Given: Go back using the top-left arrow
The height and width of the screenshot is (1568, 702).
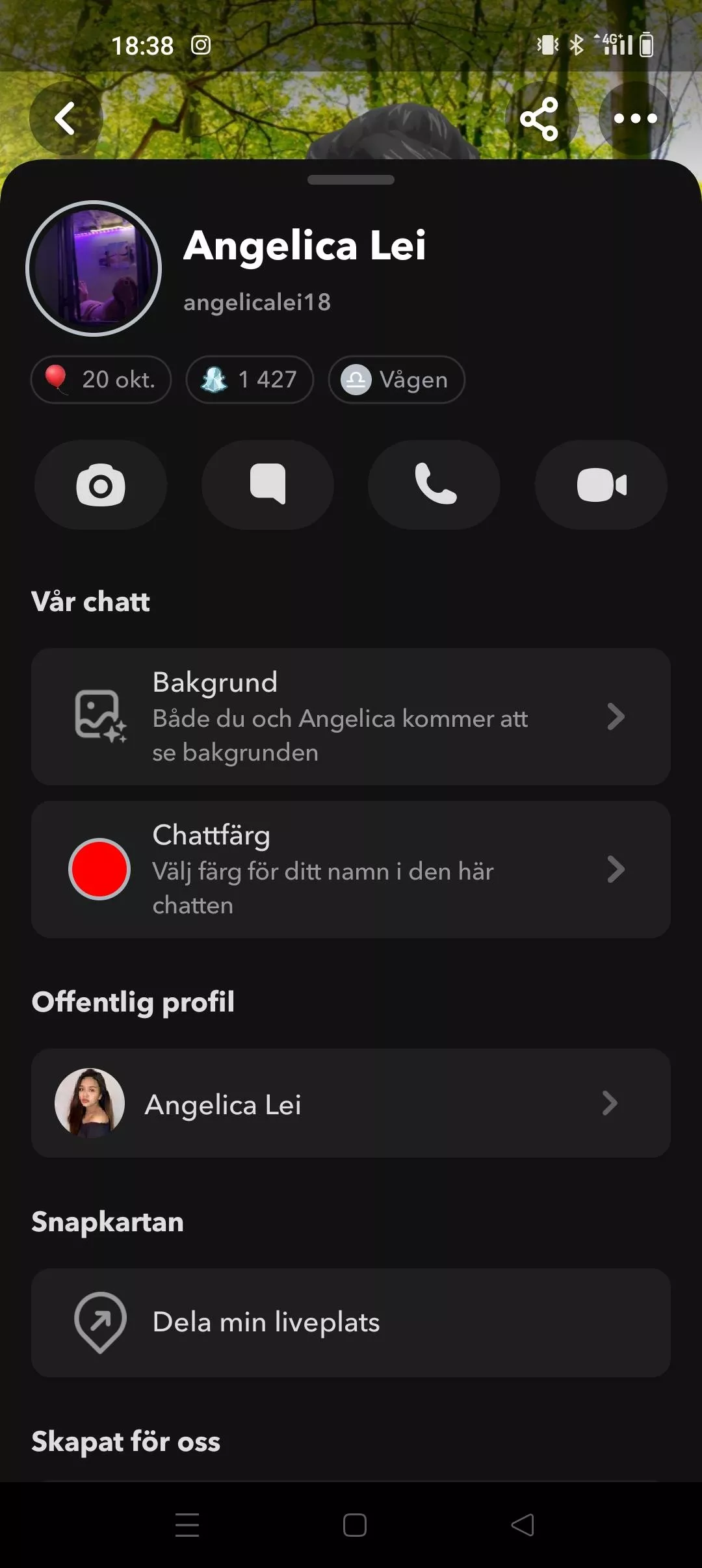Looking at the screenshot, I should click(66, 118).
